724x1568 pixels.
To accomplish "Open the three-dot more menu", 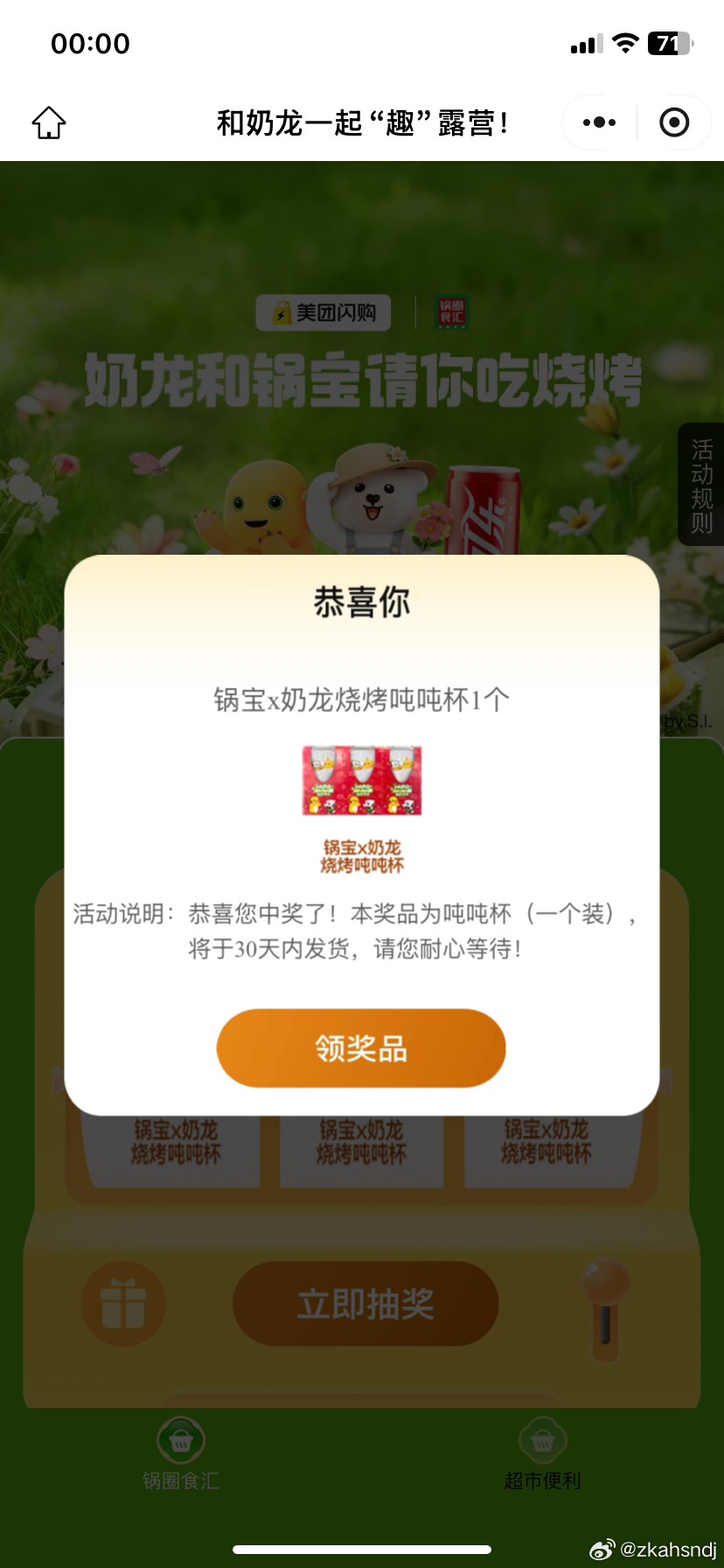I will pyautogui.click(x=599, y=122).
